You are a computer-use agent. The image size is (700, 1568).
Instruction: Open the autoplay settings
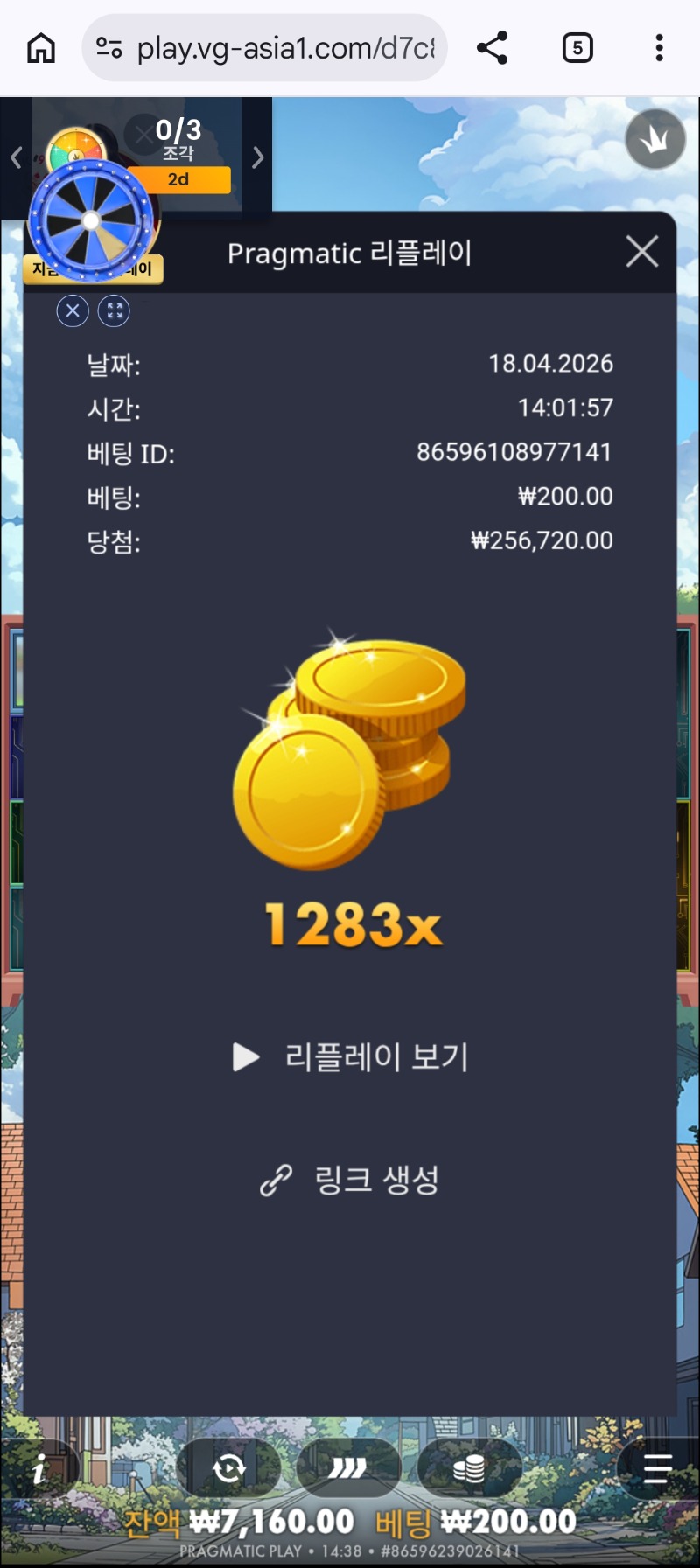coord(229,1468)
